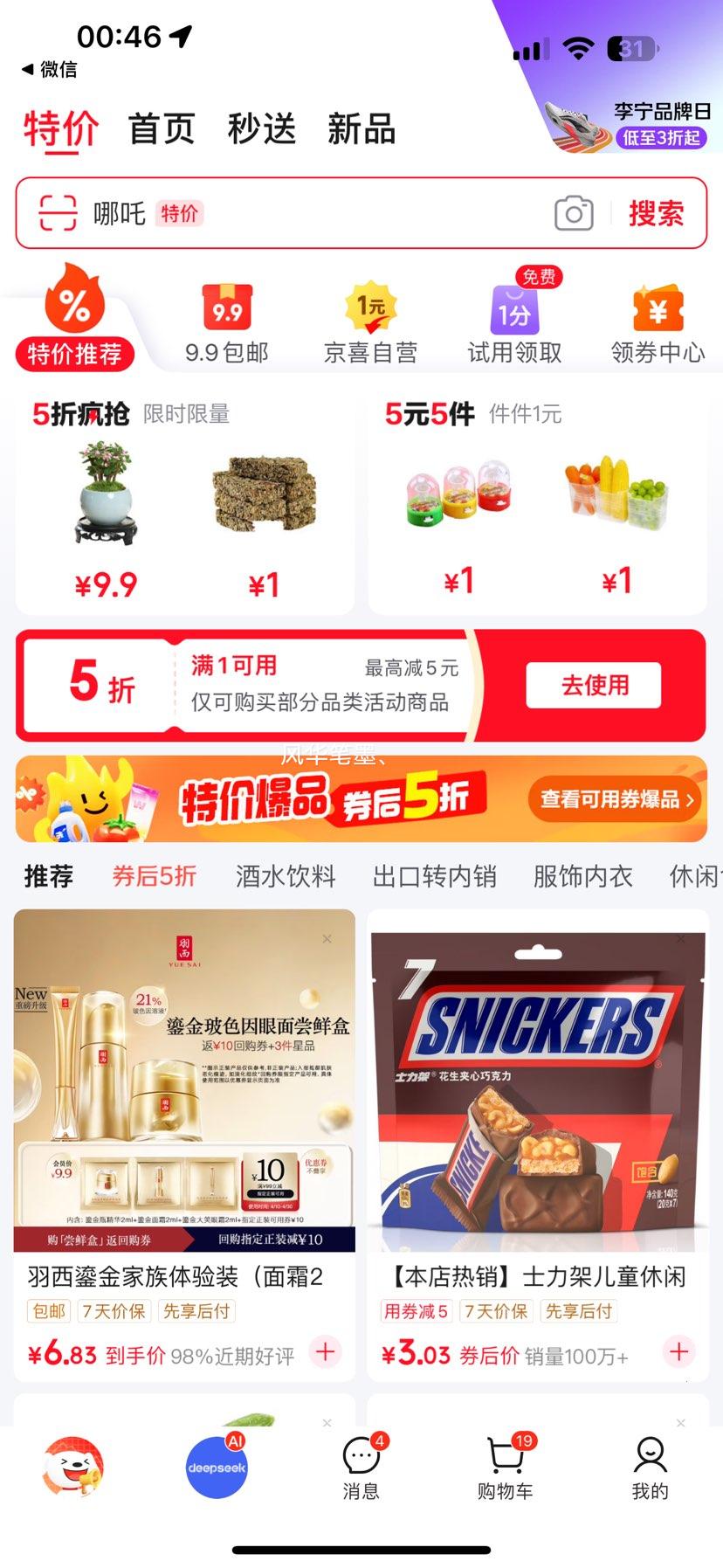723x1568 pixels.
Task: Select the 酒水饮料 category tab
Action: (286, 877)
